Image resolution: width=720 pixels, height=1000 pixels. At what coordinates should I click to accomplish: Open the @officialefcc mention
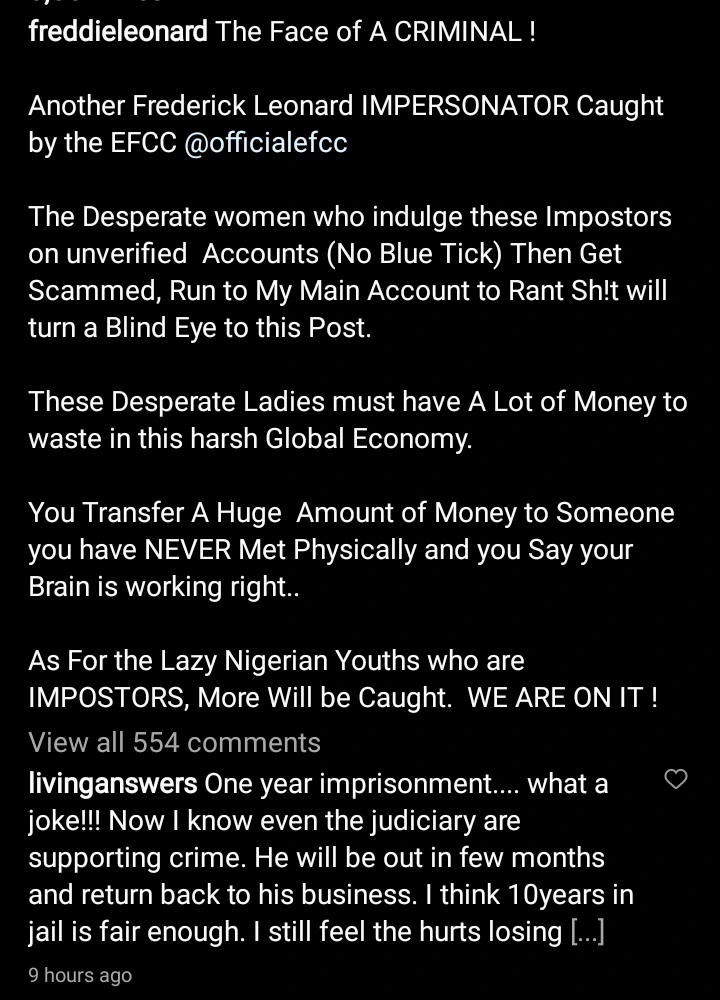tap(266, 143)
